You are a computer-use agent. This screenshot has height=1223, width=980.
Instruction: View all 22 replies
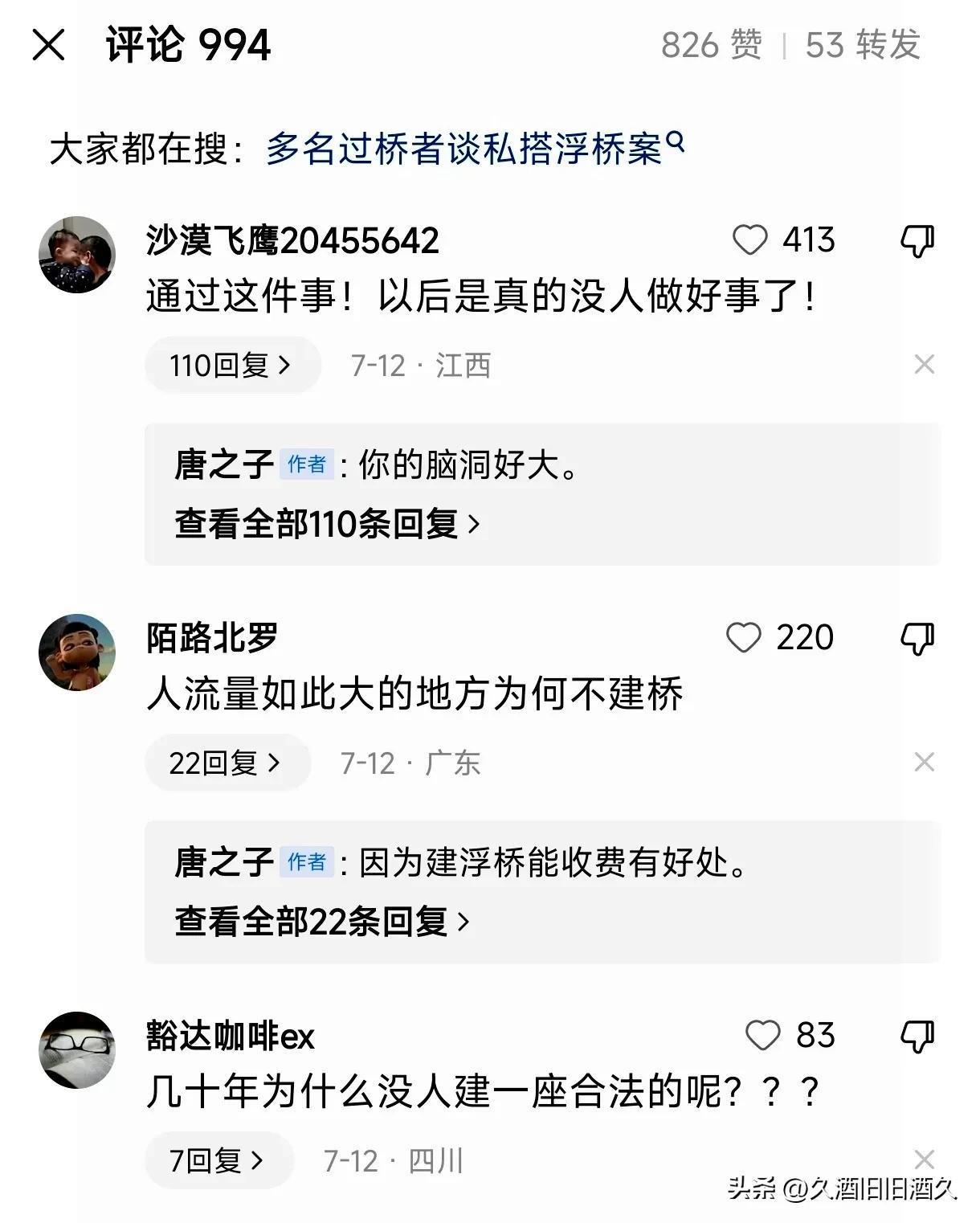[321, 921]
